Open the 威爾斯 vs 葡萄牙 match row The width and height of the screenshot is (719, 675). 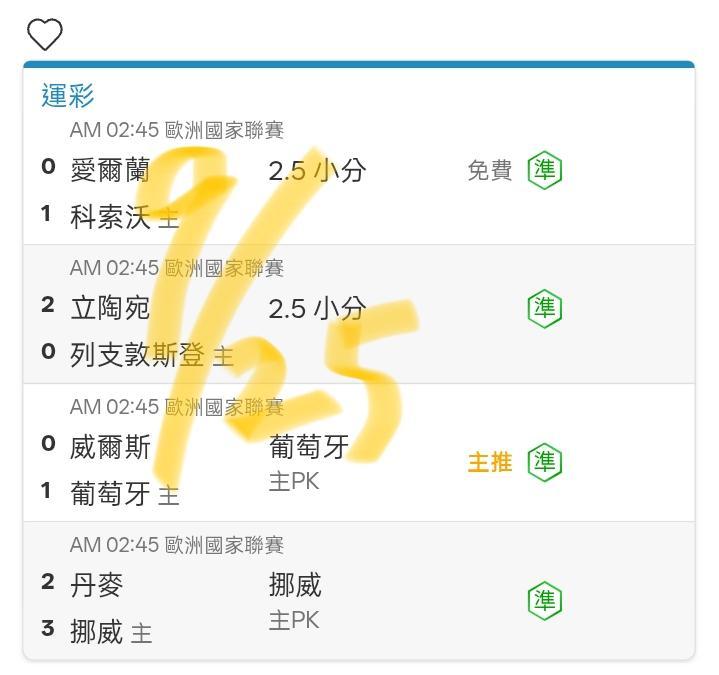(359, 453)
